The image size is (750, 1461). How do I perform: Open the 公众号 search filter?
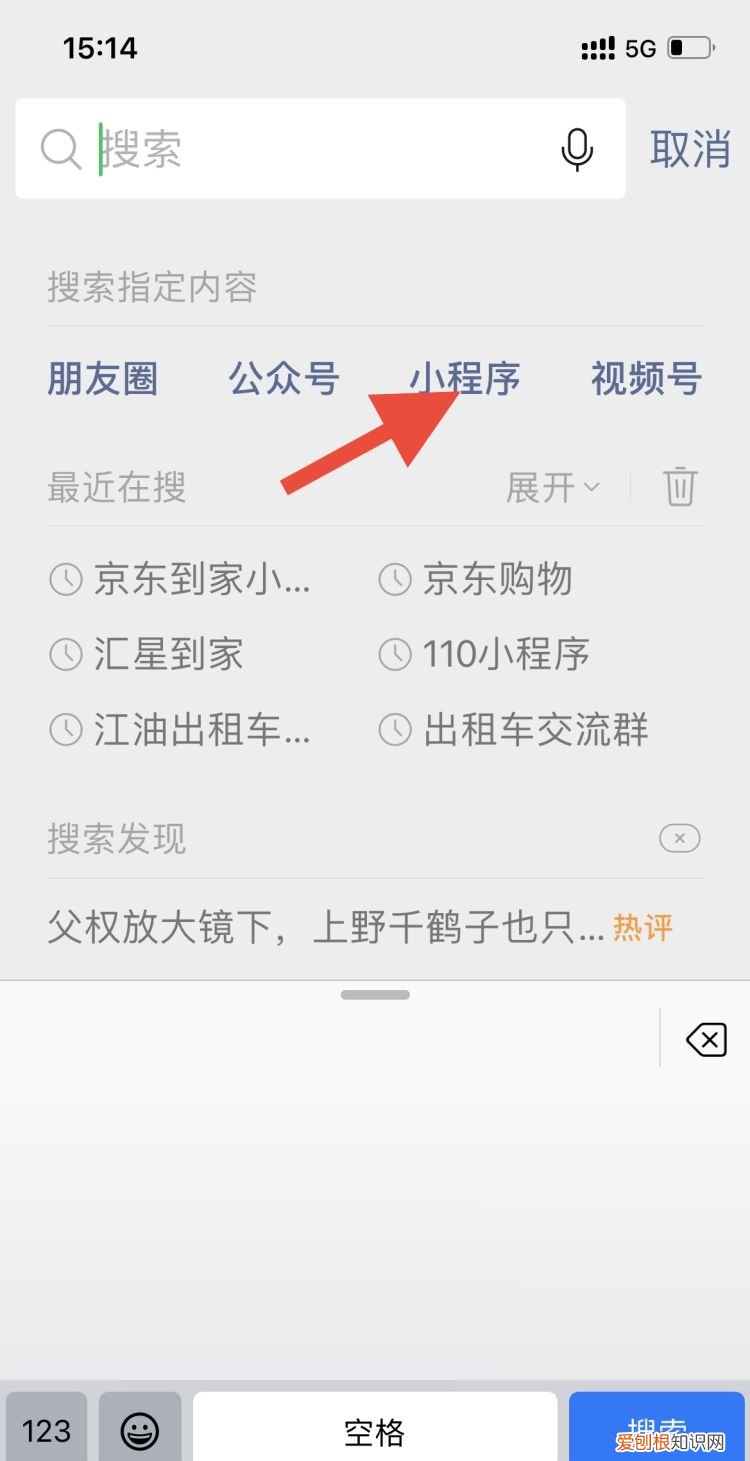click(x=284, y=378)
